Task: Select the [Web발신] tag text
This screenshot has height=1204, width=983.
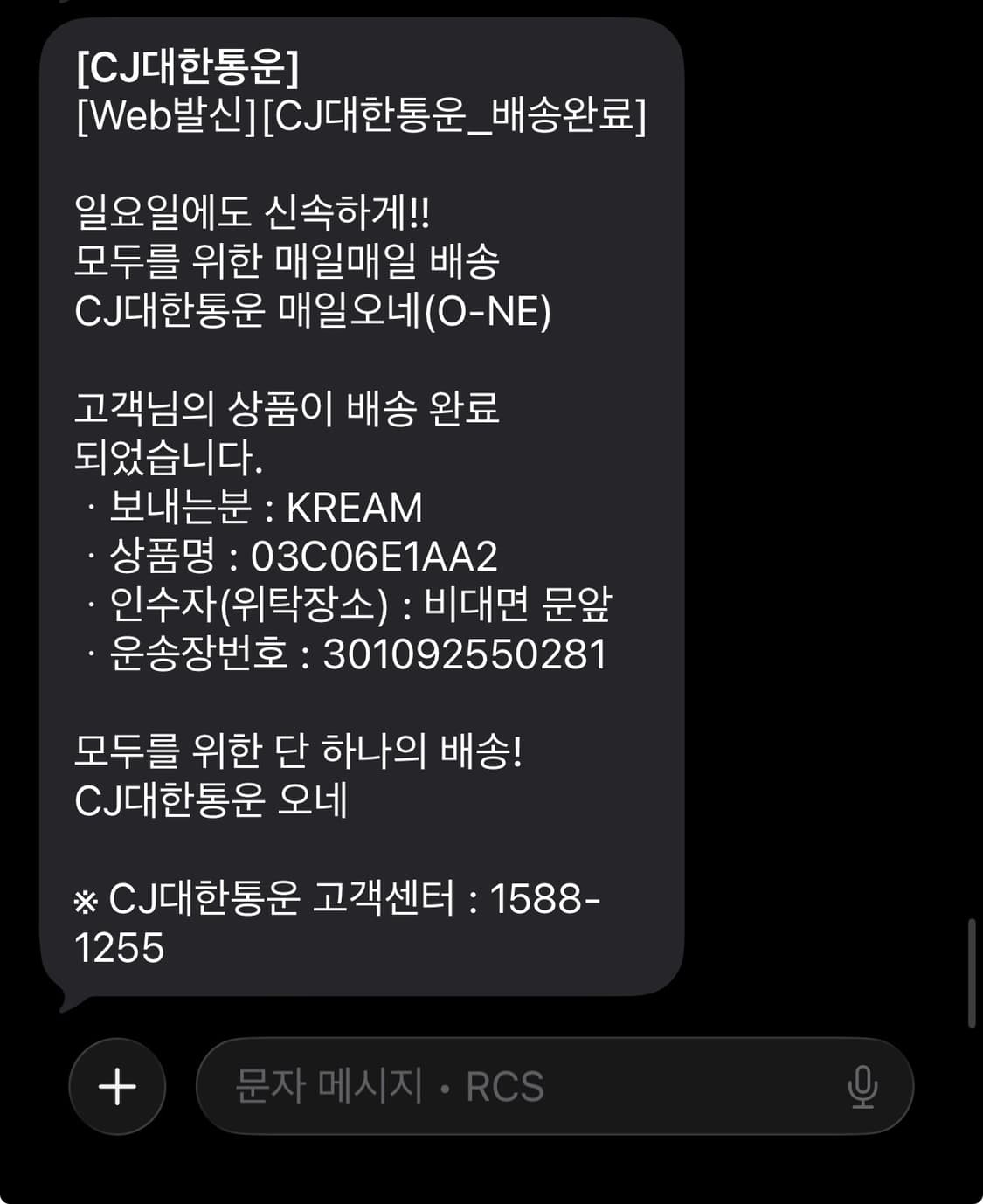Action: click(x=162, y=119)
